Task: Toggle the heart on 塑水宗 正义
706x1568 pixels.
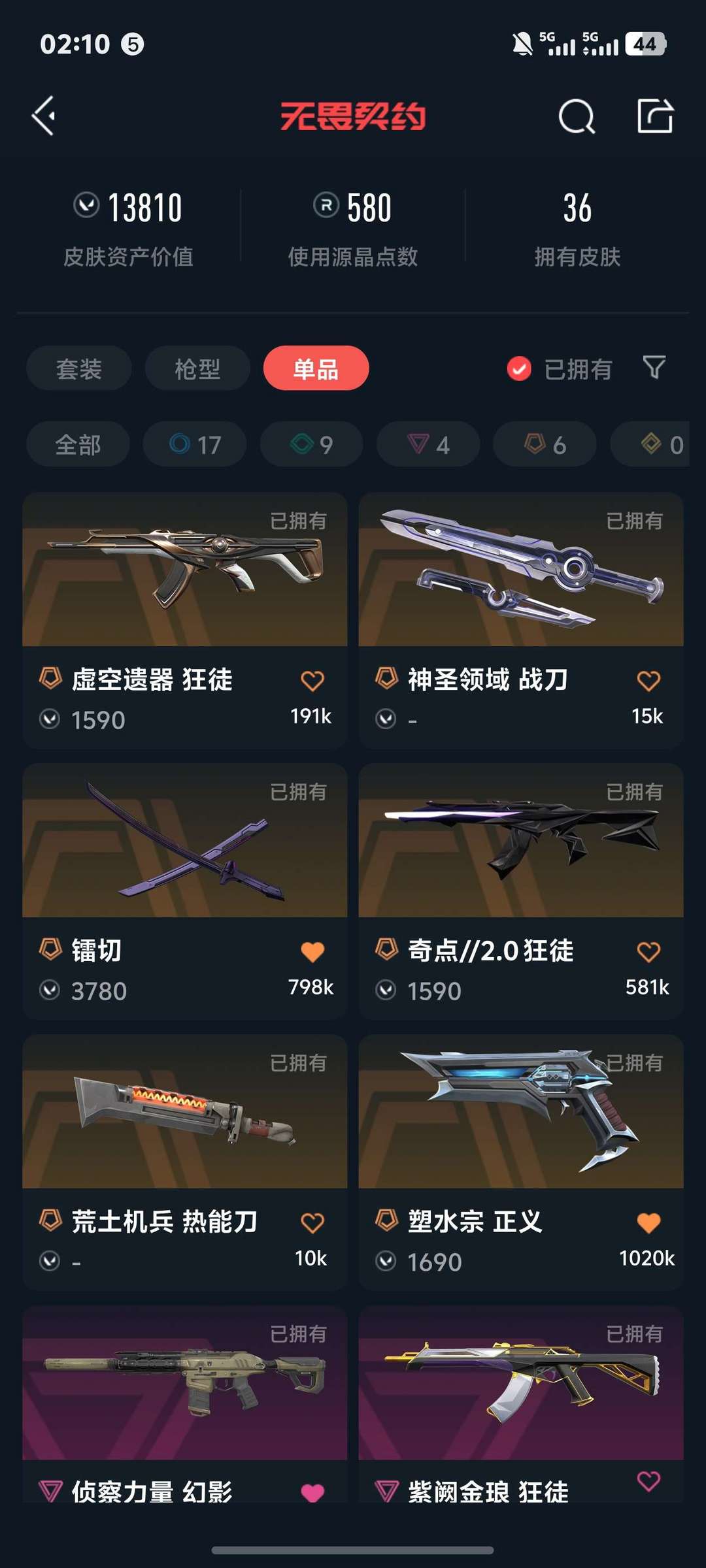Action: coord(648,1220)
